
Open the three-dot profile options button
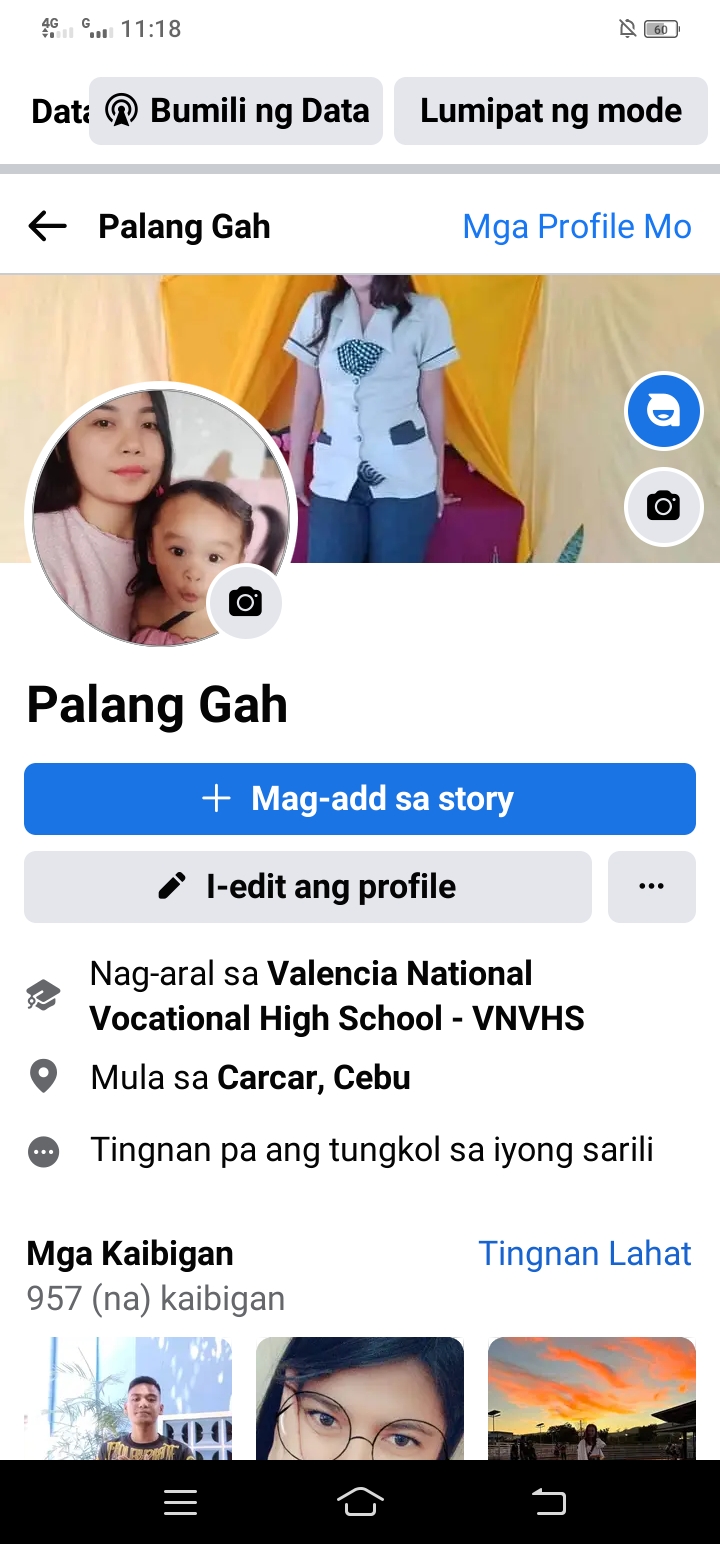point(652,887)
